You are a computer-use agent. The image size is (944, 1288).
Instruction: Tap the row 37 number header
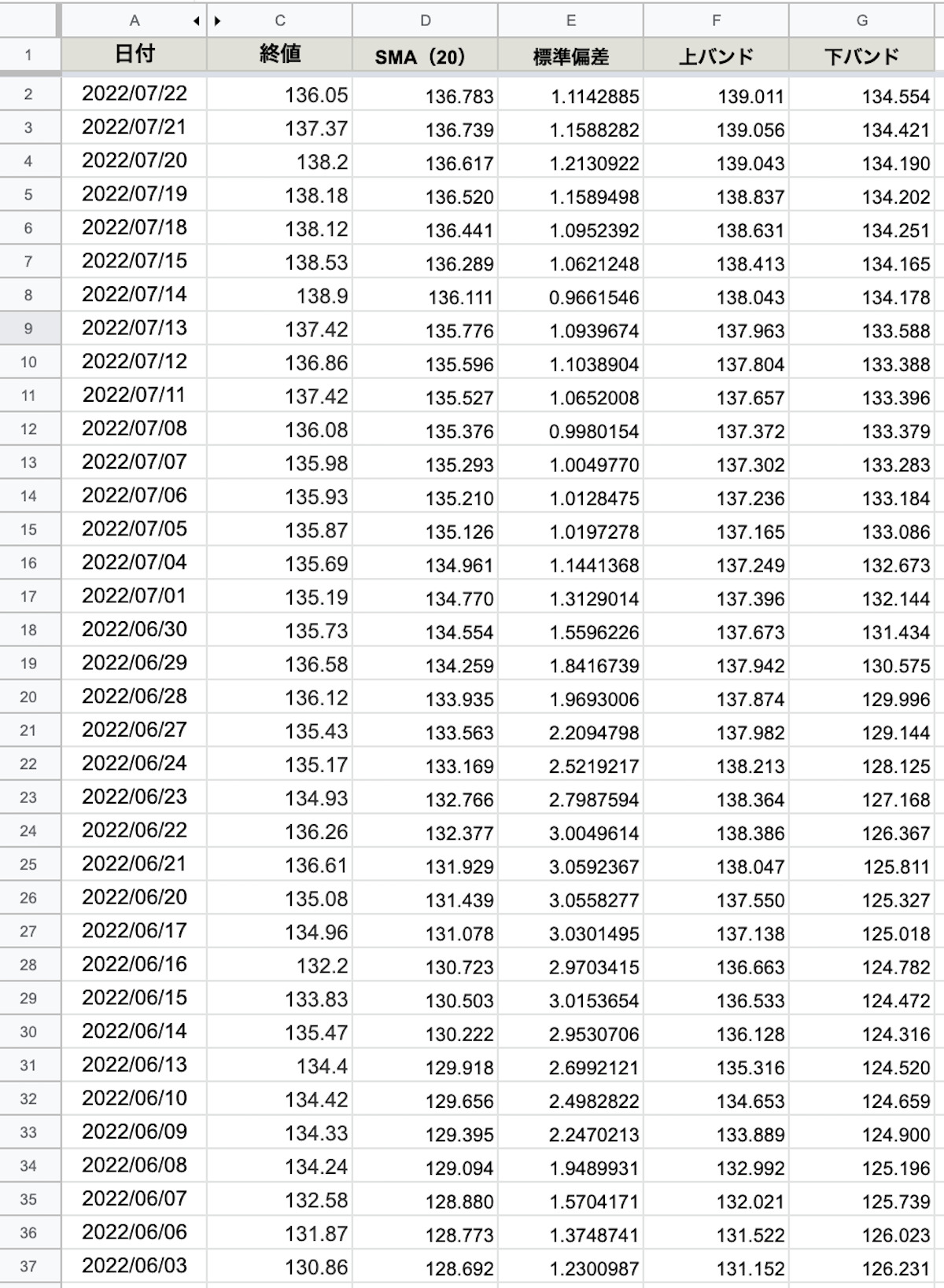pos(28,1266)
